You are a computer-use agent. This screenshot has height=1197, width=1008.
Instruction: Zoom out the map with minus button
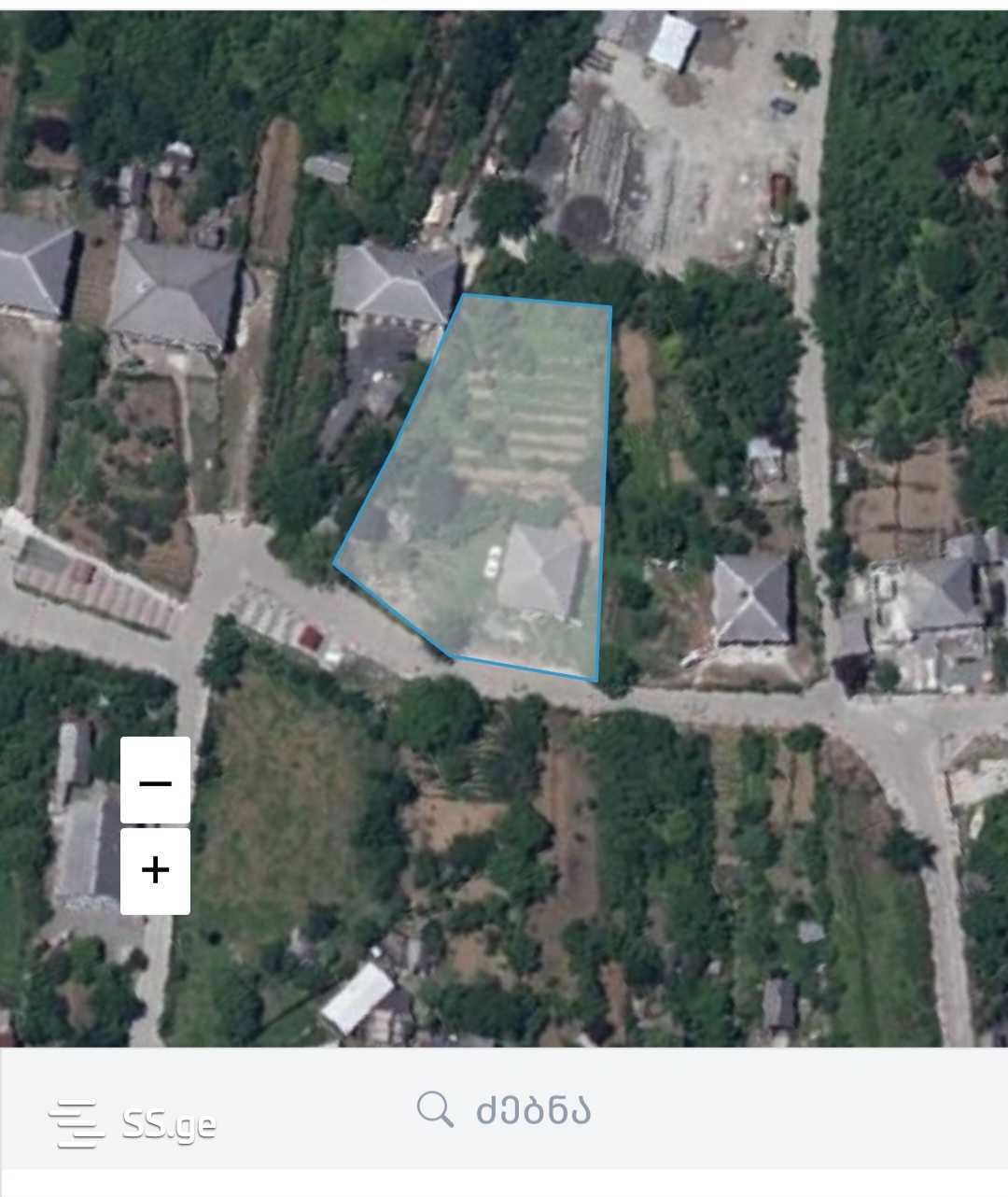pyautogui.click(x=155, y=781)
